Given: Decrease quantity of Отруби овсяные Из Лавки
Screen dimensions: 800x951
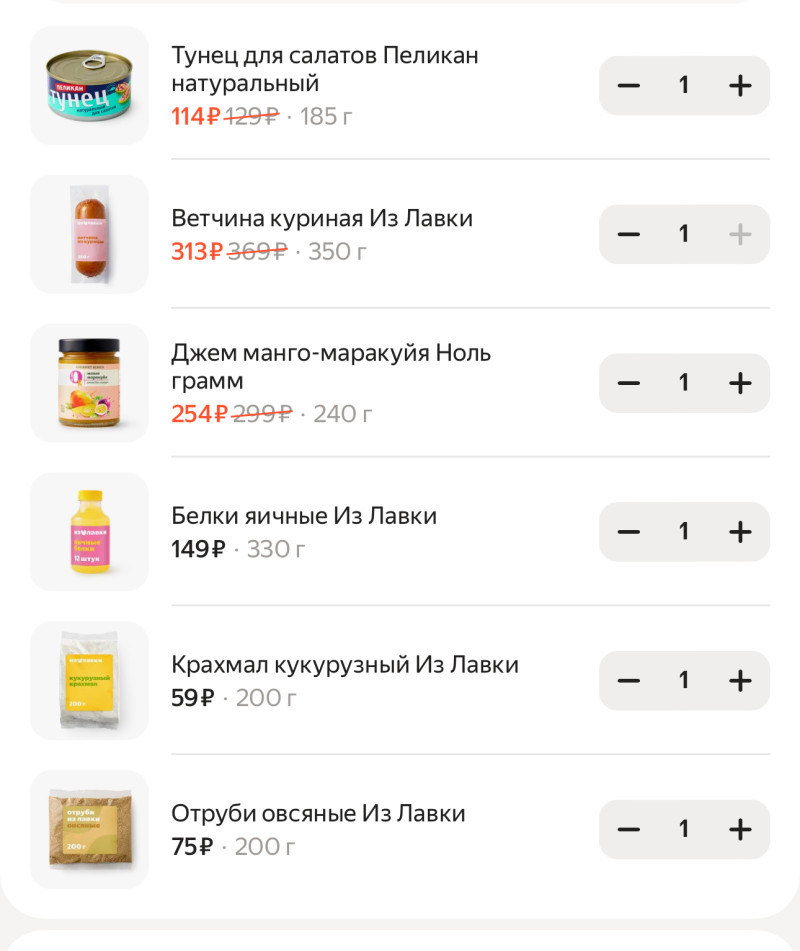Looking at the screenshot, I should point(628,829).
